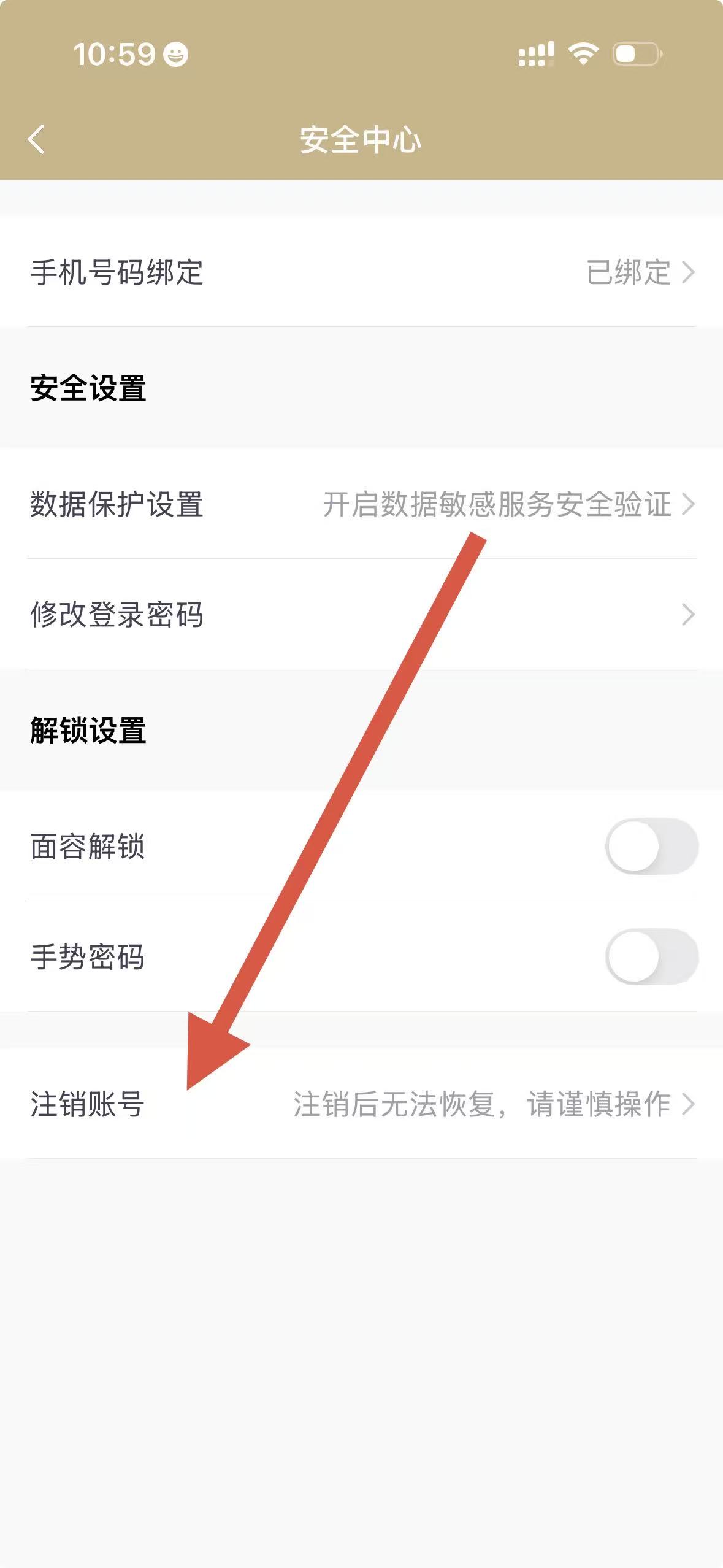The width and height of the screenshot is (723, 1568).
Task: Open 注销账号 row
Action: click(361, 1104)
